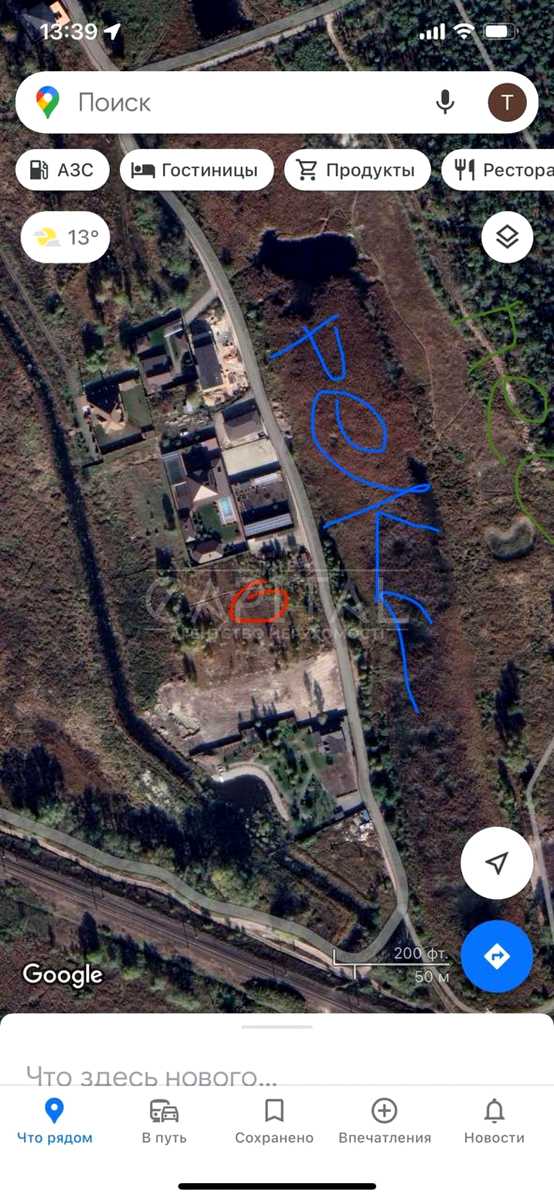Tap the Рестораны chip

[498, 170]
